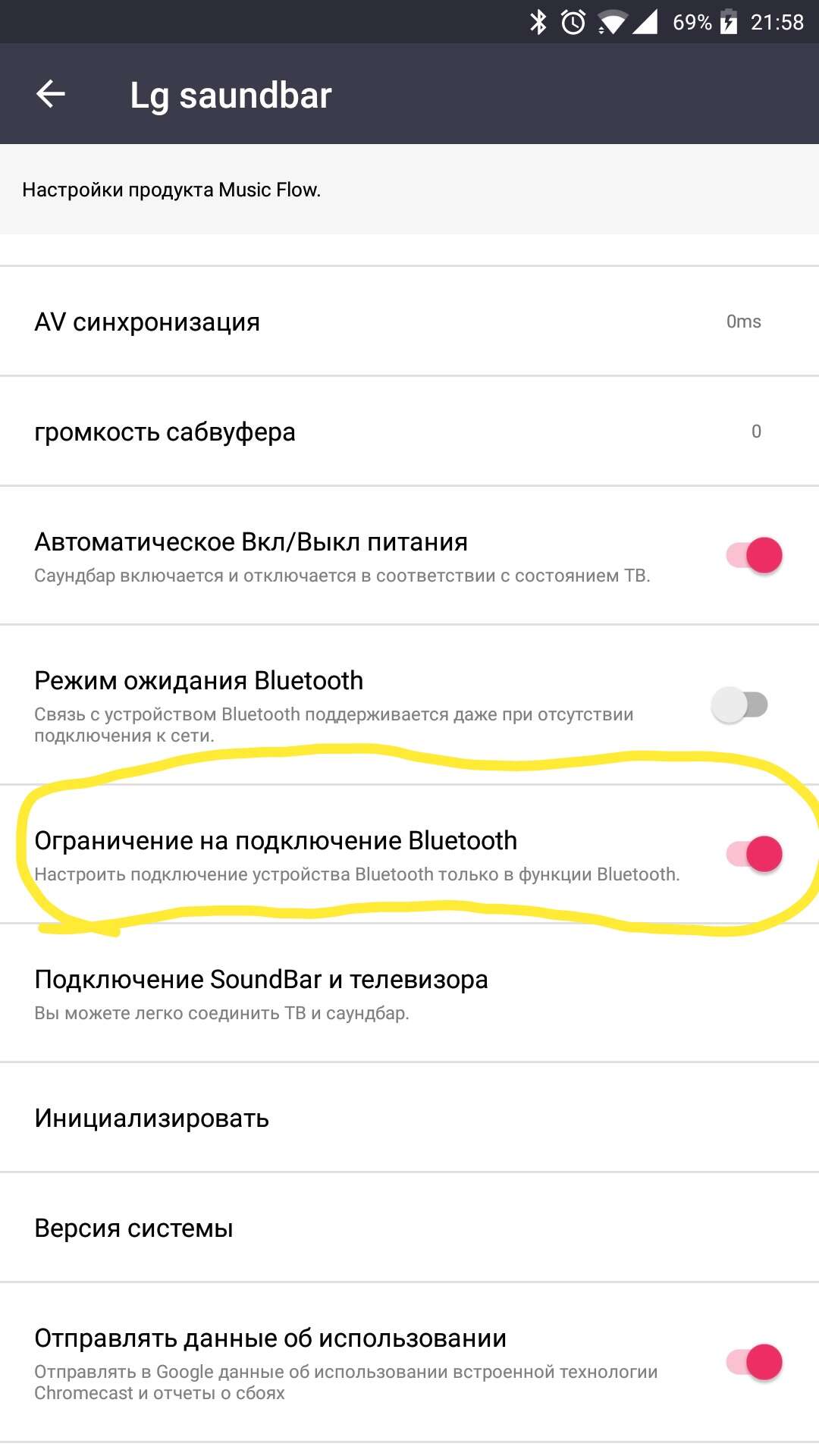
Task: Select Инициализировать option
Action: tap(409, 1118)
